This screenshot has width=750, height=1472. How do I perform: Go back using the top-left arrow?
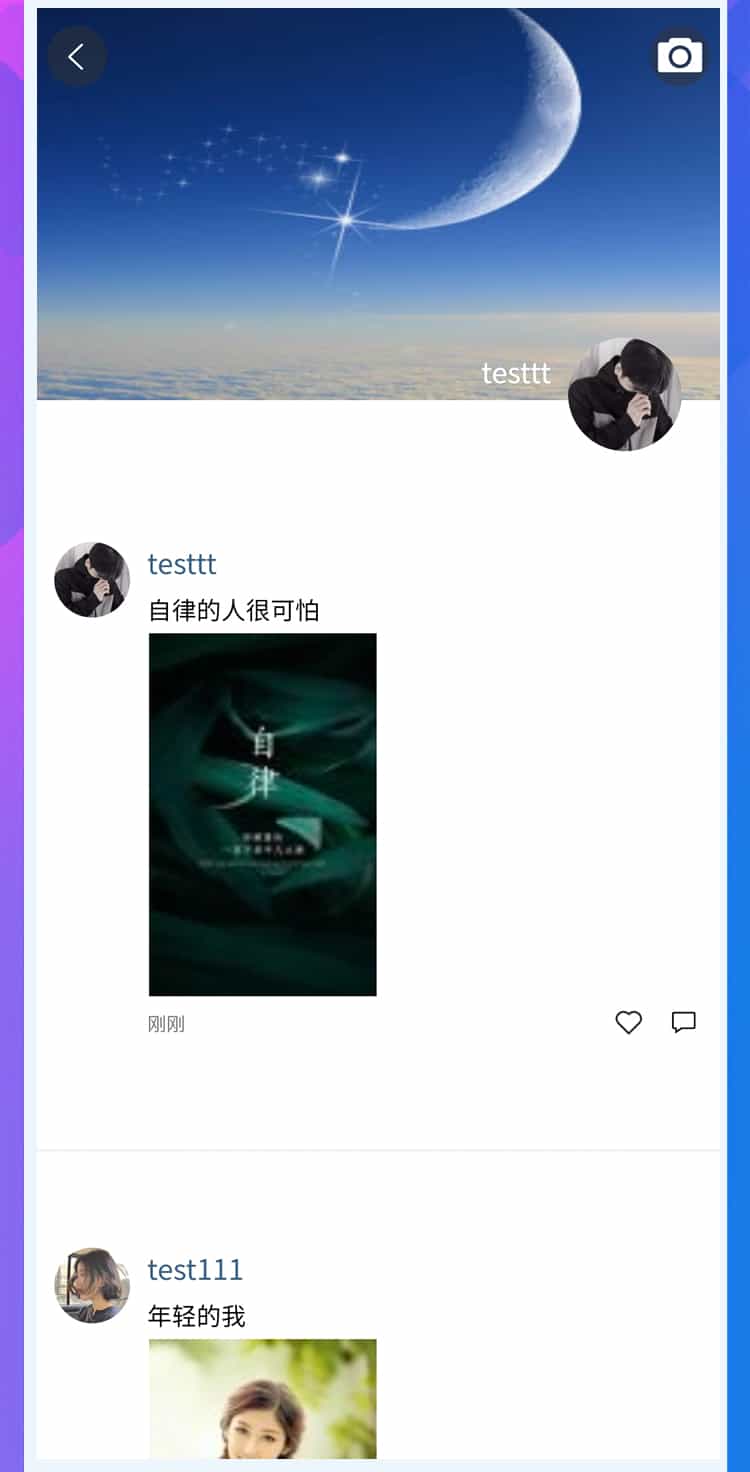(76, 57)
